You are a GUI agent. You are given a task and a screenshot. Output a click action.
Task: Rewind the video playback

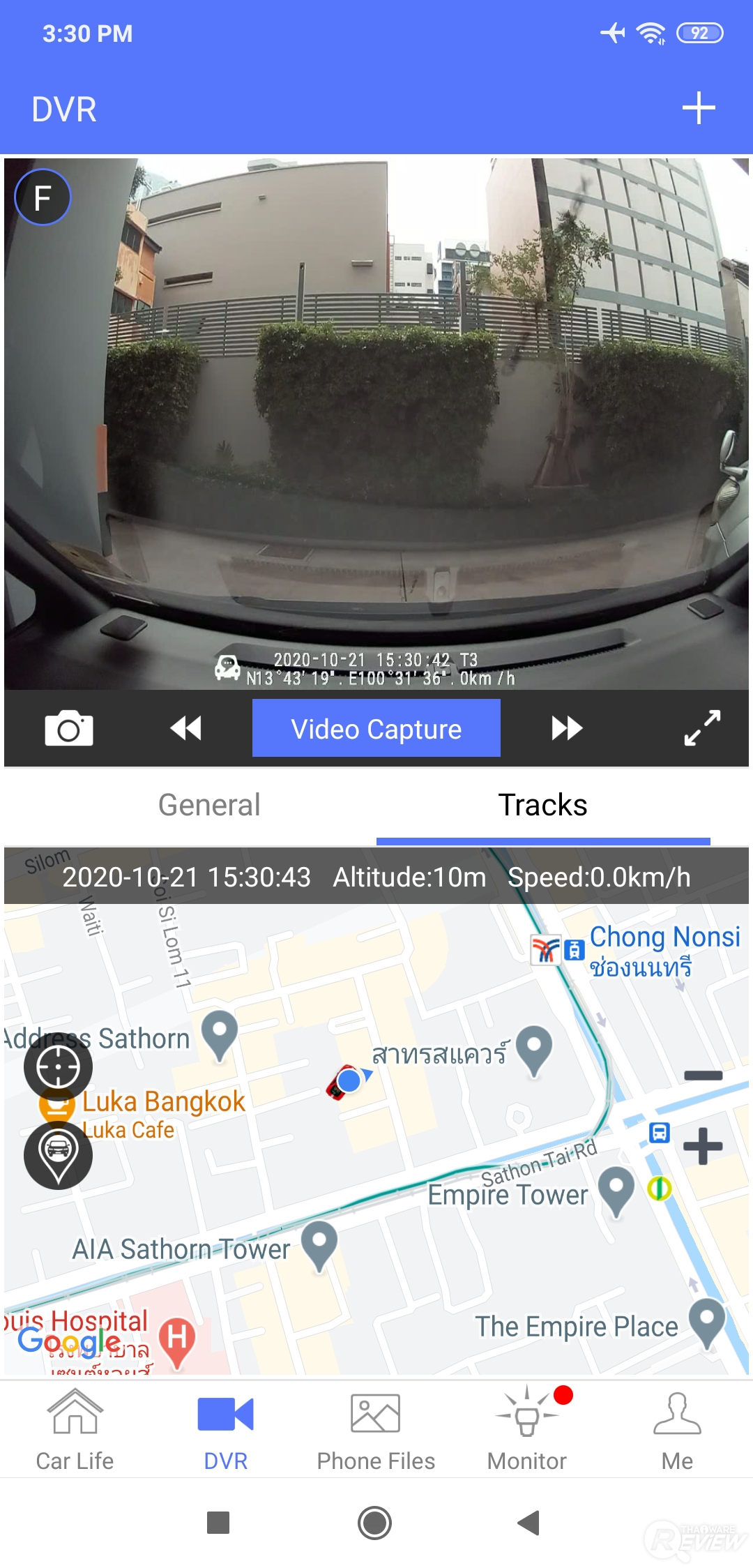(185, 728)
